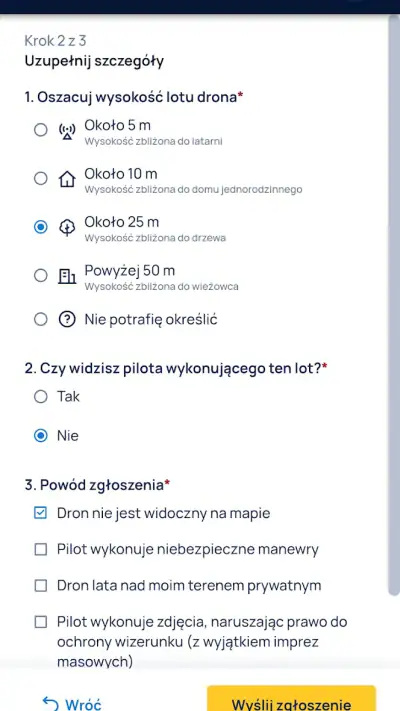The height and width of the screenshot is (711, 400).
Task: Check Dron lata nad moim terenem prywatnym
Action: pyautogui.click(x=41, y=586)
